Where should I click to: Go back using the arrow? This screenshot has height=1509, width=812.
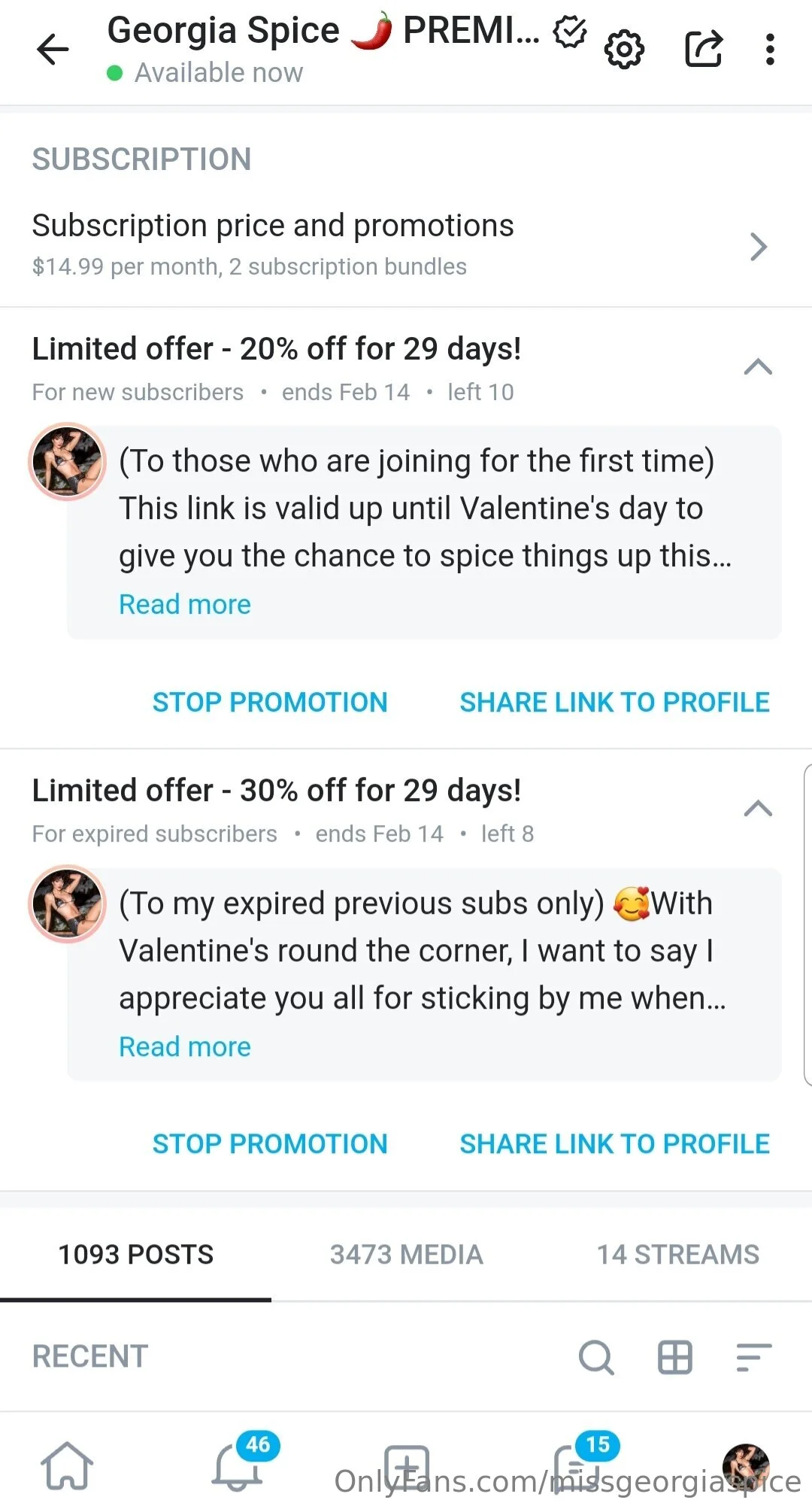[x=53, y=50]
